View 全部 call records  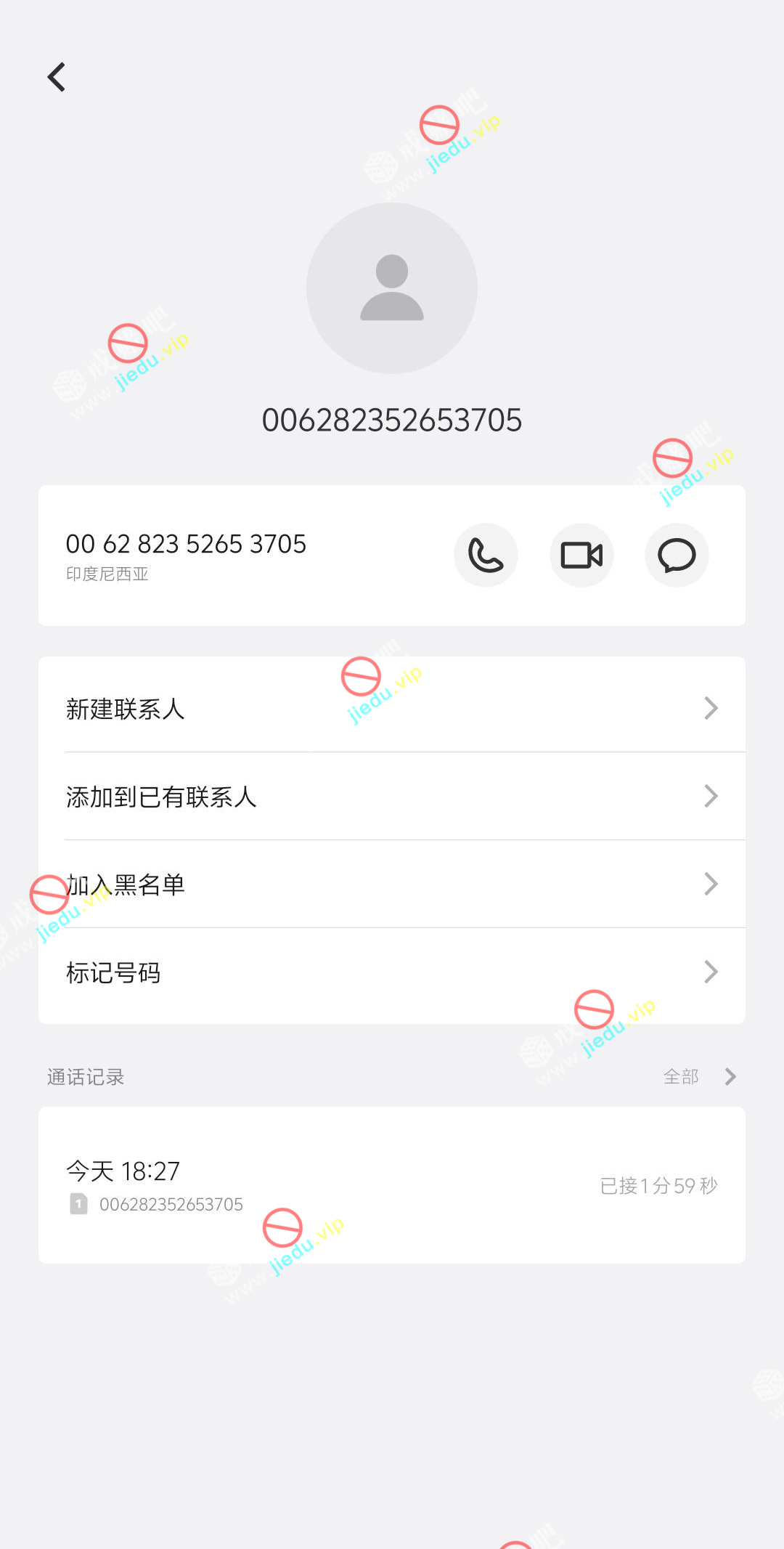pos(698,1077)
